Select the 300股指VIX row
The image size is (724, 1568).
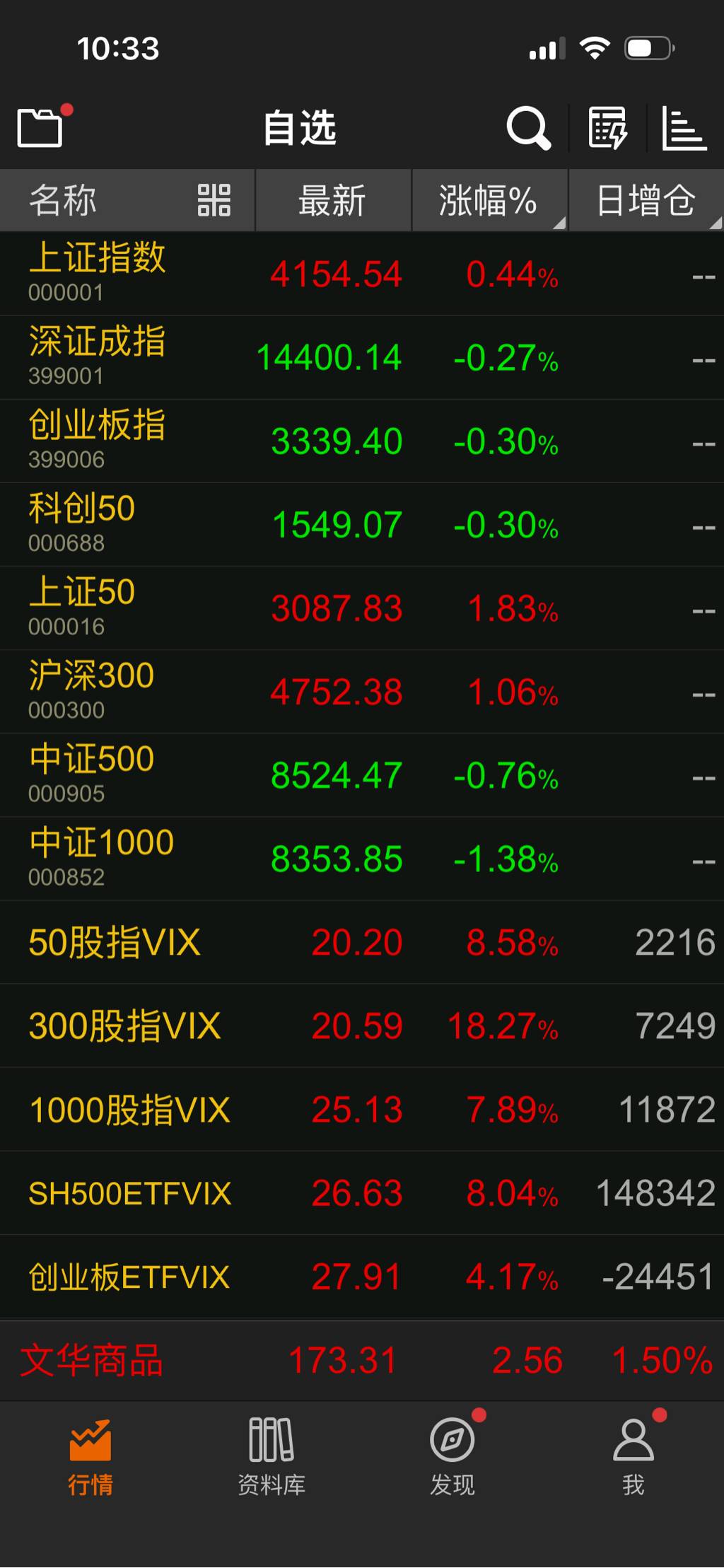(361, 1026)
